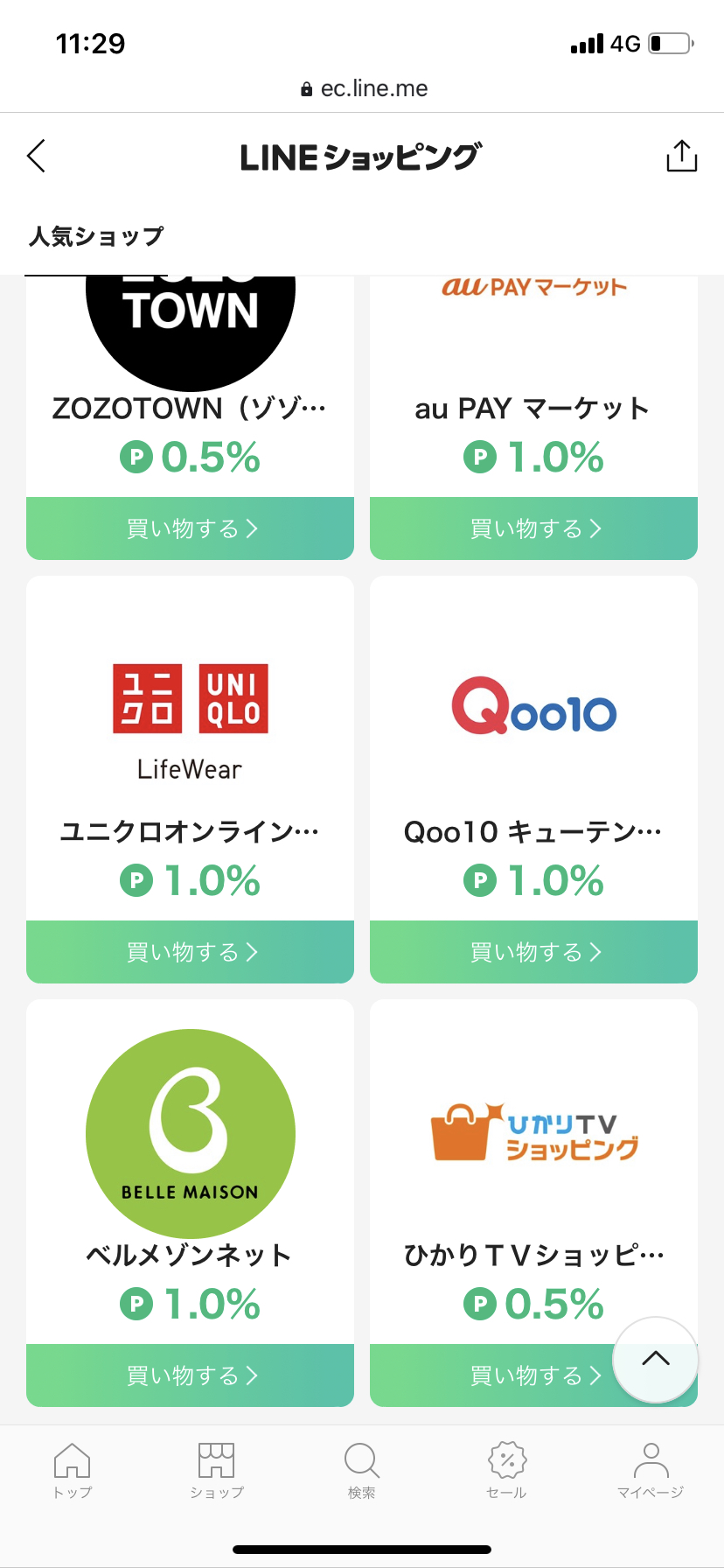Open the ユニクロオンライン shop card
The height and width of the screenshot is (1568, 724).
click(190, 748)
